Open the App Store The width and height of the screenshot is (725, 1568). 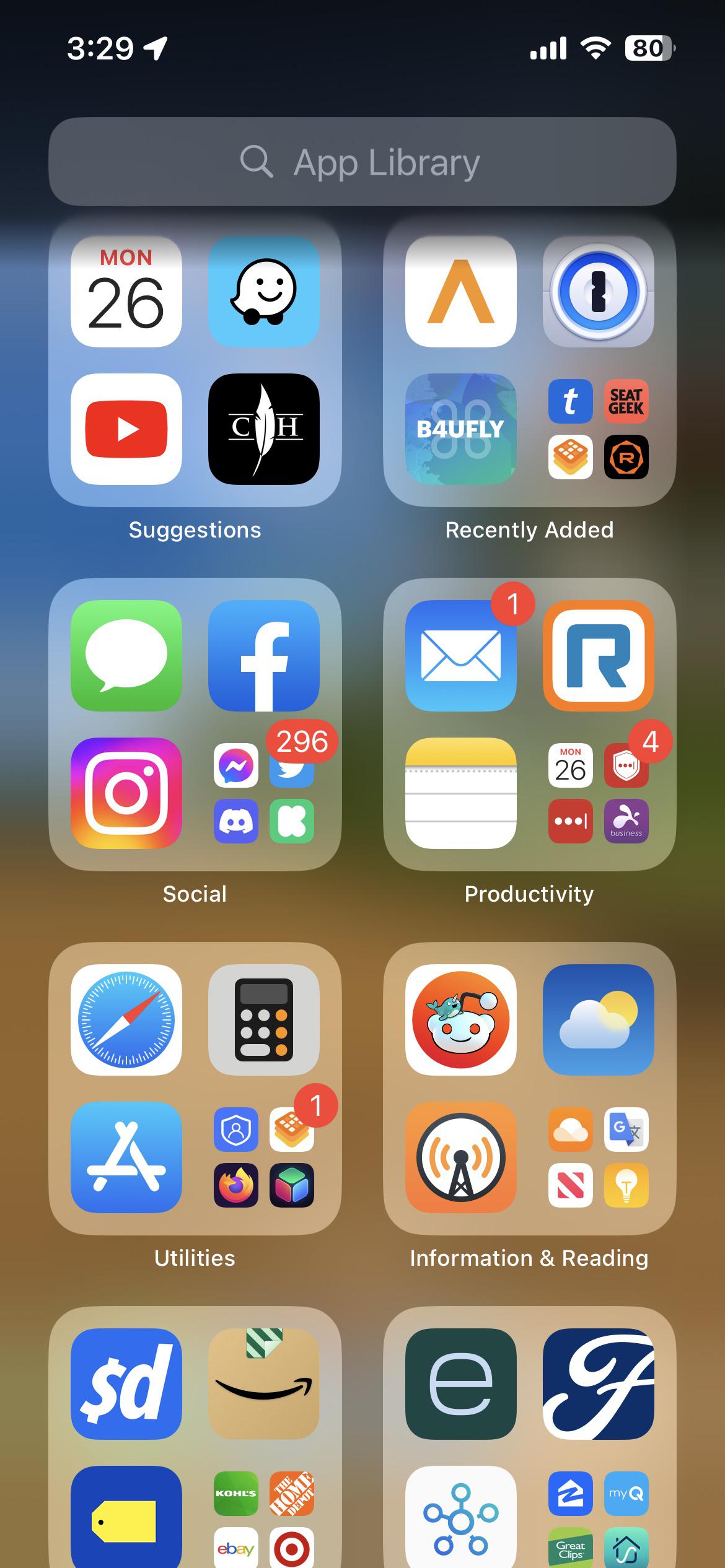[126, 1157]
